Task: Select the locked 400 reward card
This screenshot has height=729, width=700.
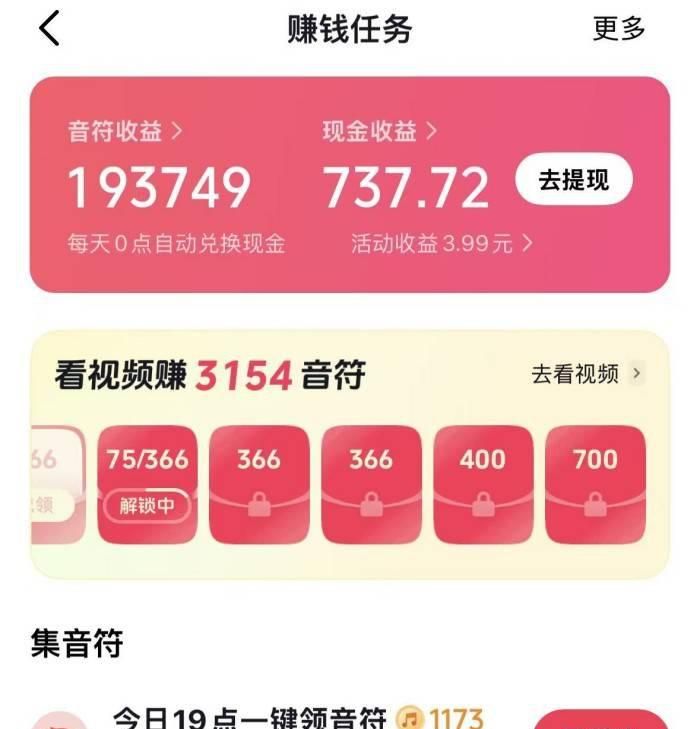Action: click(483, 484)
